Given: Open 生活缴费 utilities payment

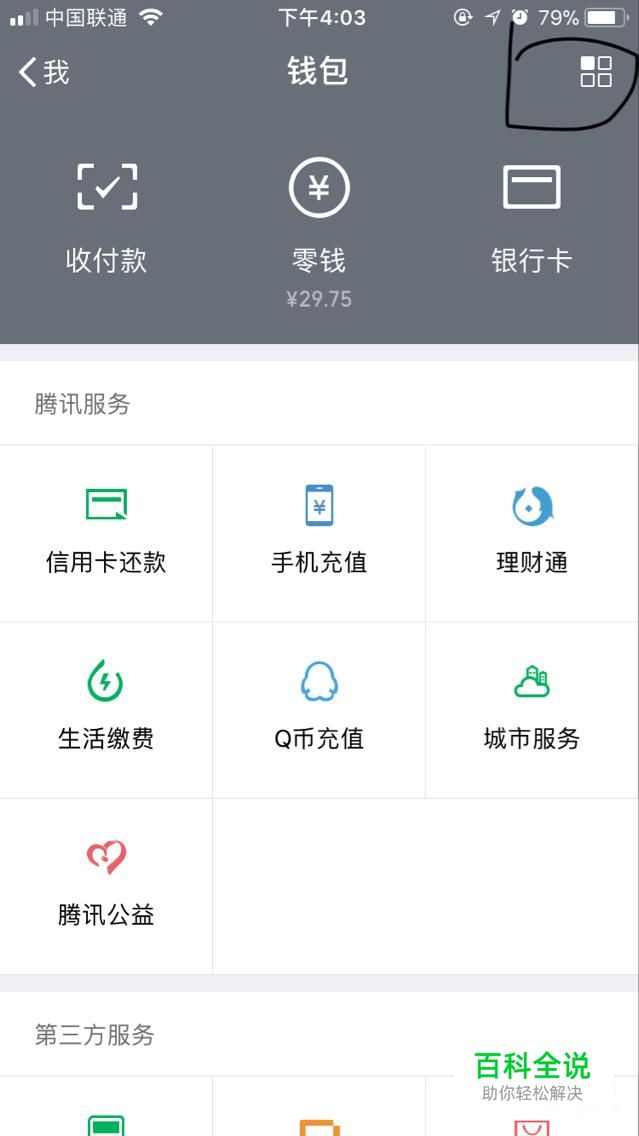Looking at the screenshot, I should pyautogui.click(x=106, y=710).
